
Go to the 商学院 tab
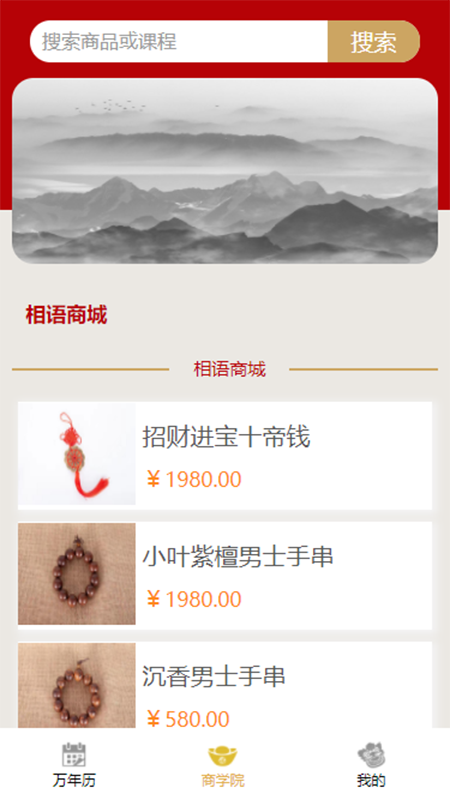223,765
